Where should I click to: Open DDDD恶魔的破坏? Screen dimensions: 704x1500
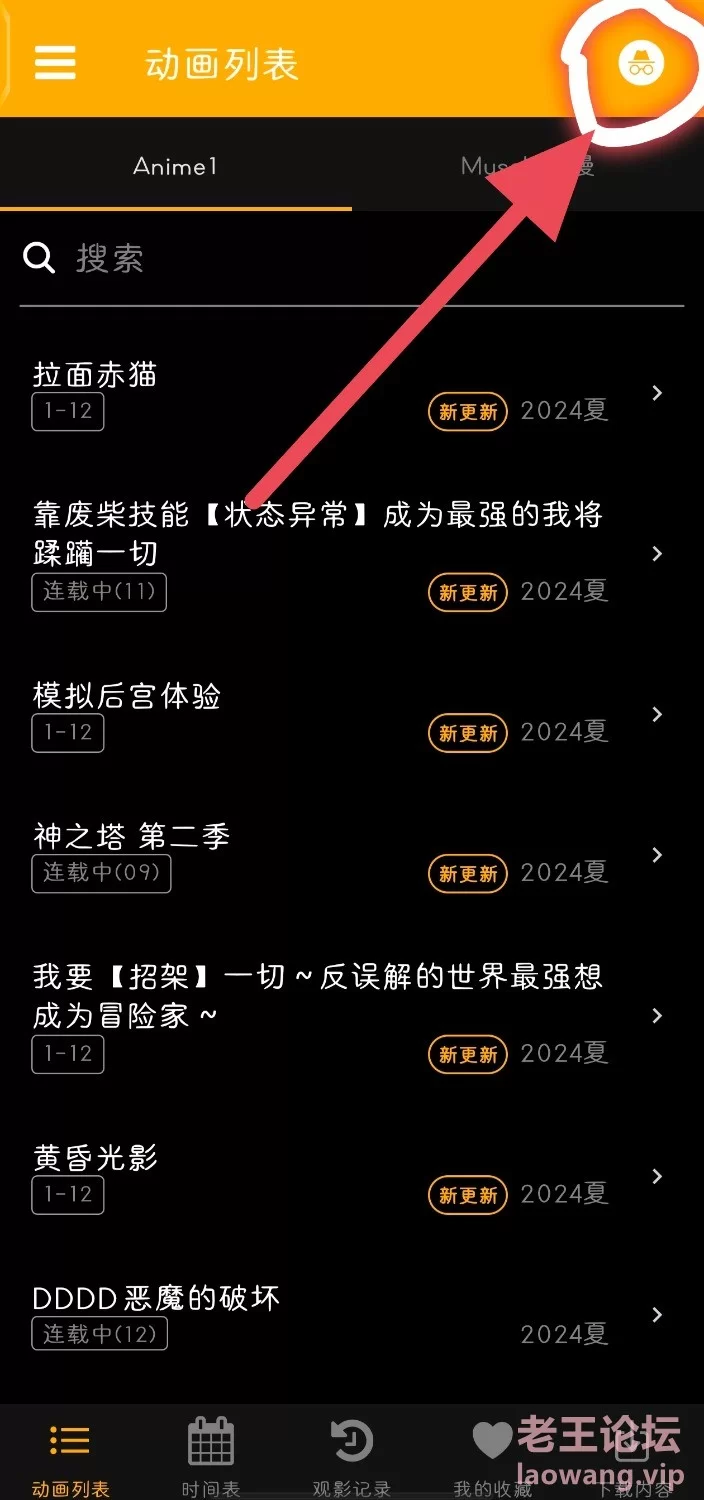(352, 1315)
